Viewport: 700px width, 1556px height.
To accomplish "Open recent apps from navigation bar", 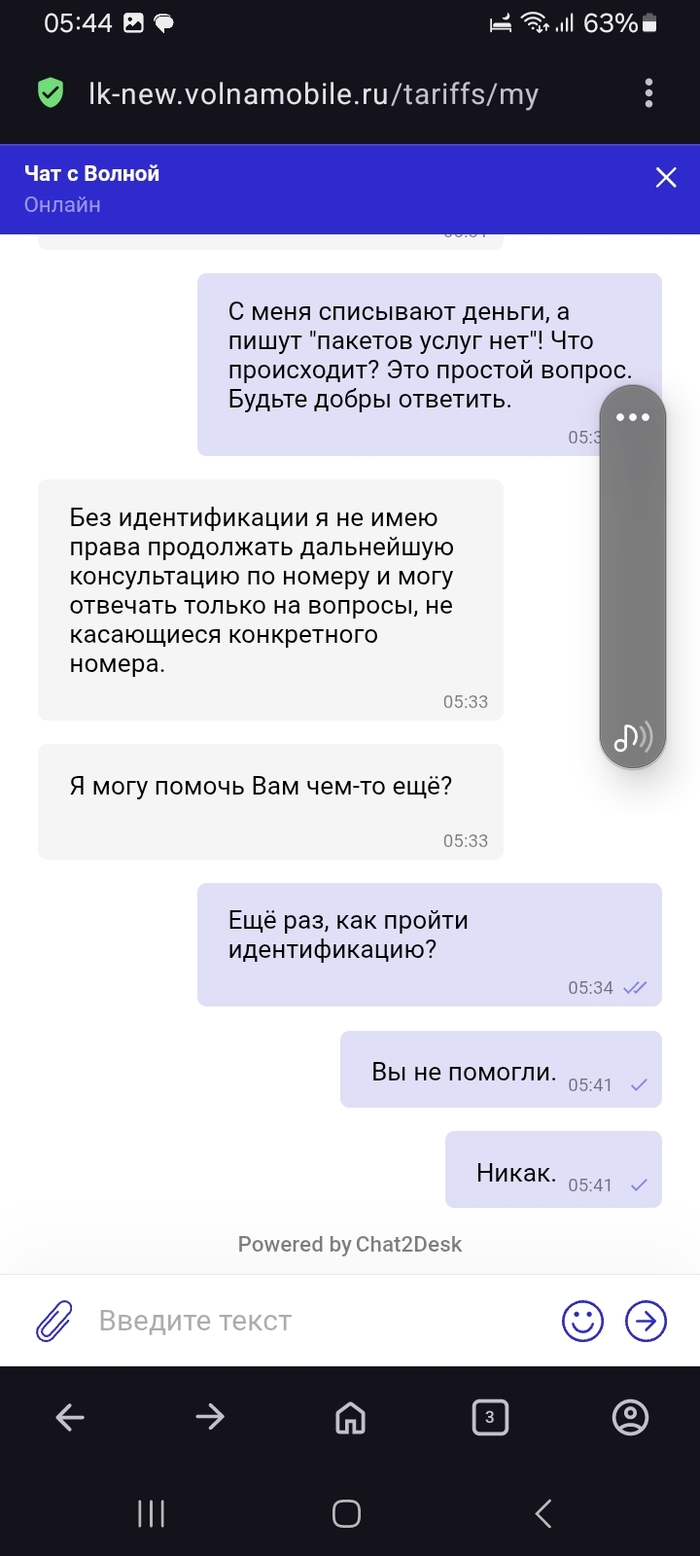I will coord(151,1514).
